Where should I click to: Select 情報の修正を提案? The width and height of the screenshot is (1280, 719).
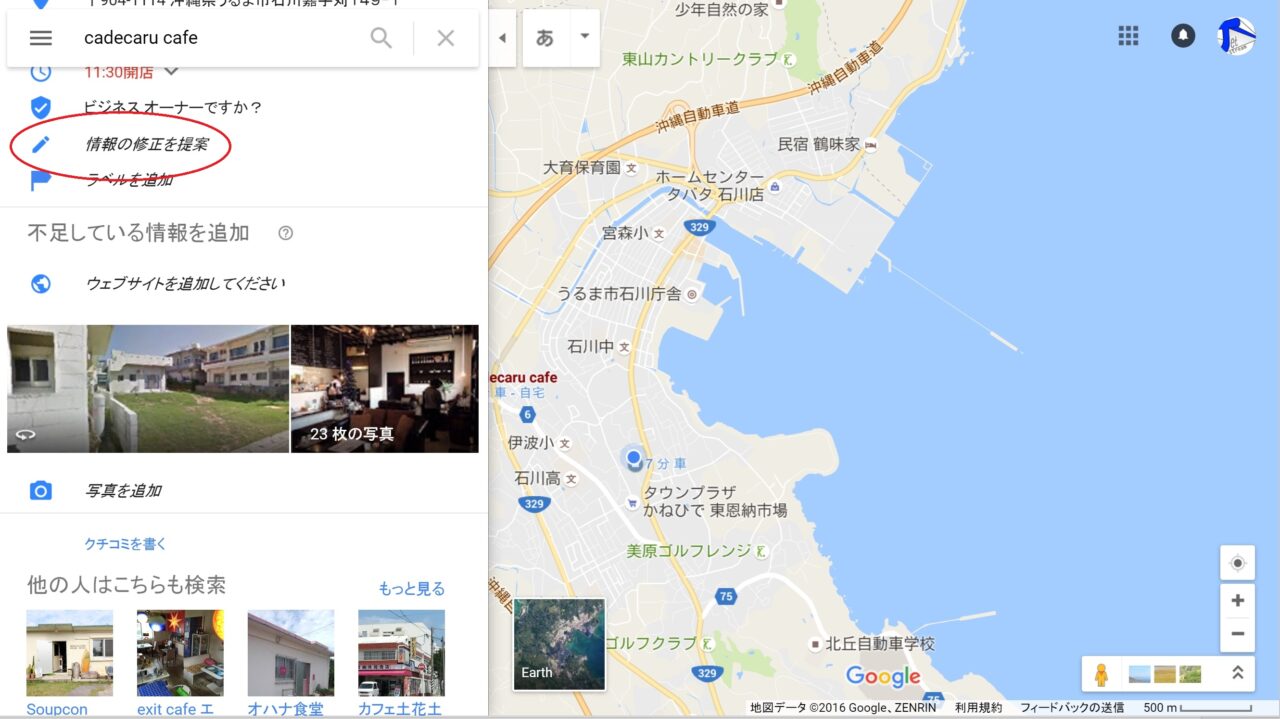pos(146,145)
